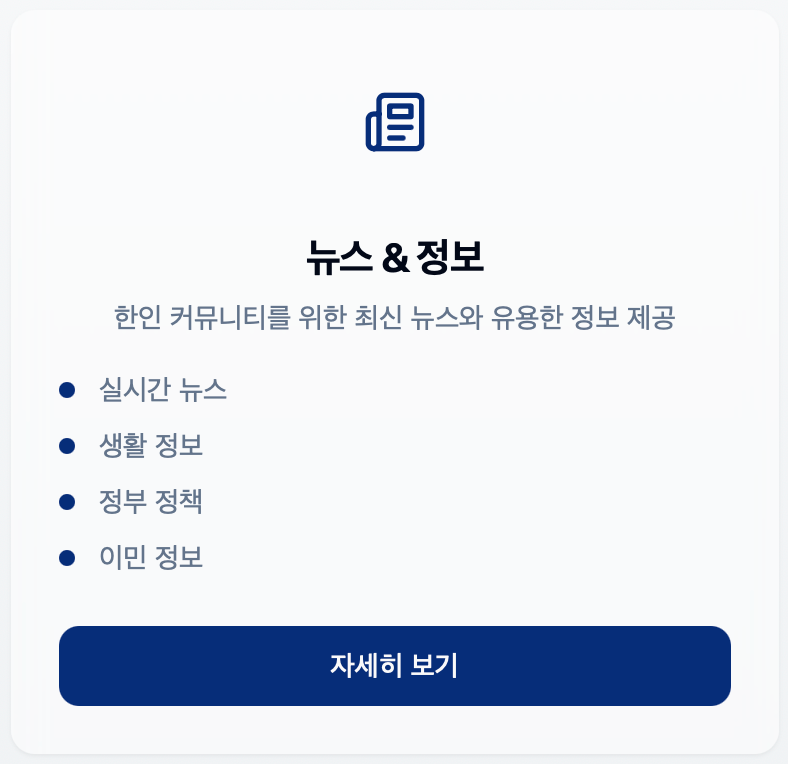Tap the 자세히 보기 button

tap(394, 666)
